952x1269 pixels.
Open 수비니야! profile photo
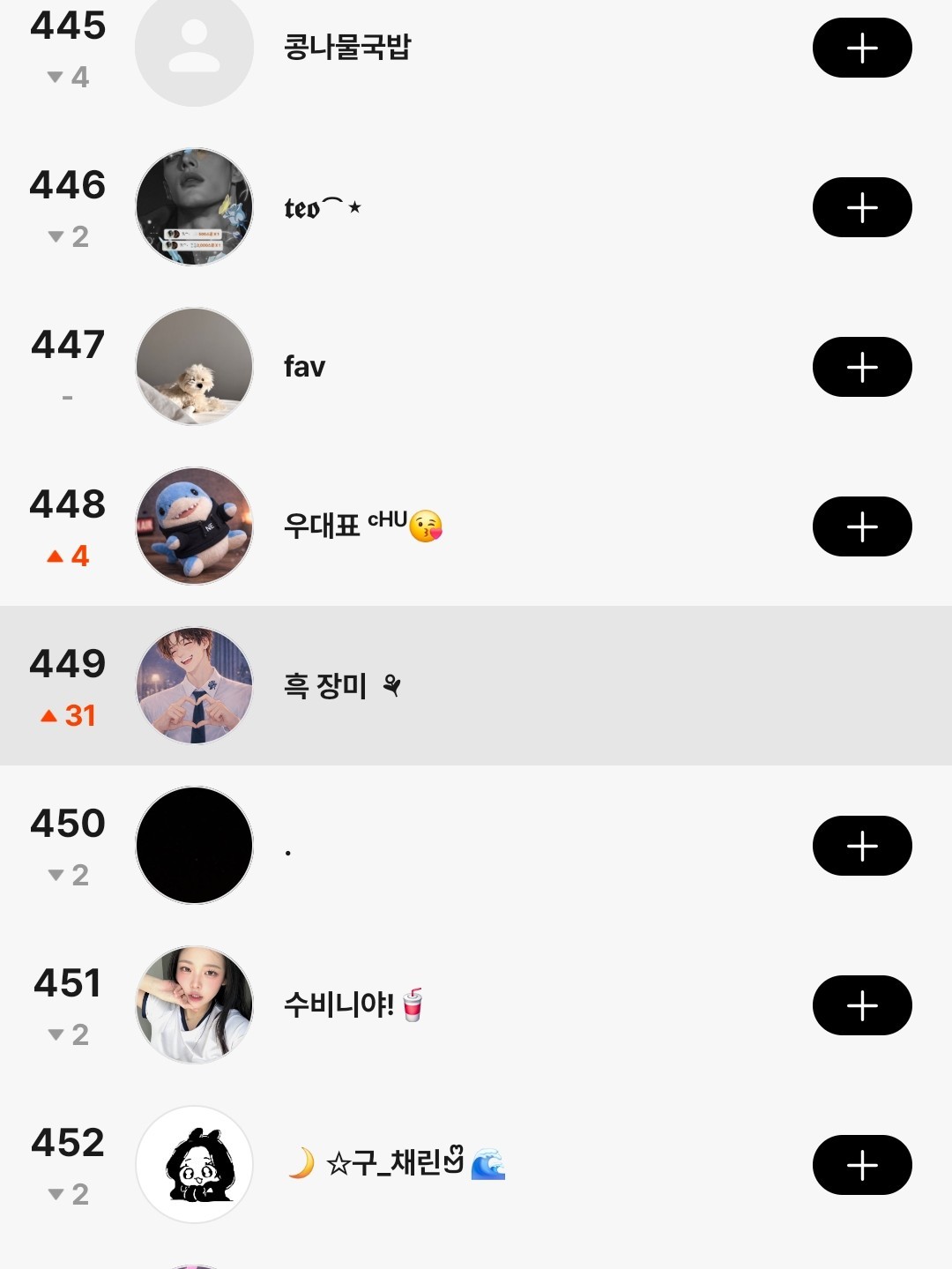(x=194, y=1005)
